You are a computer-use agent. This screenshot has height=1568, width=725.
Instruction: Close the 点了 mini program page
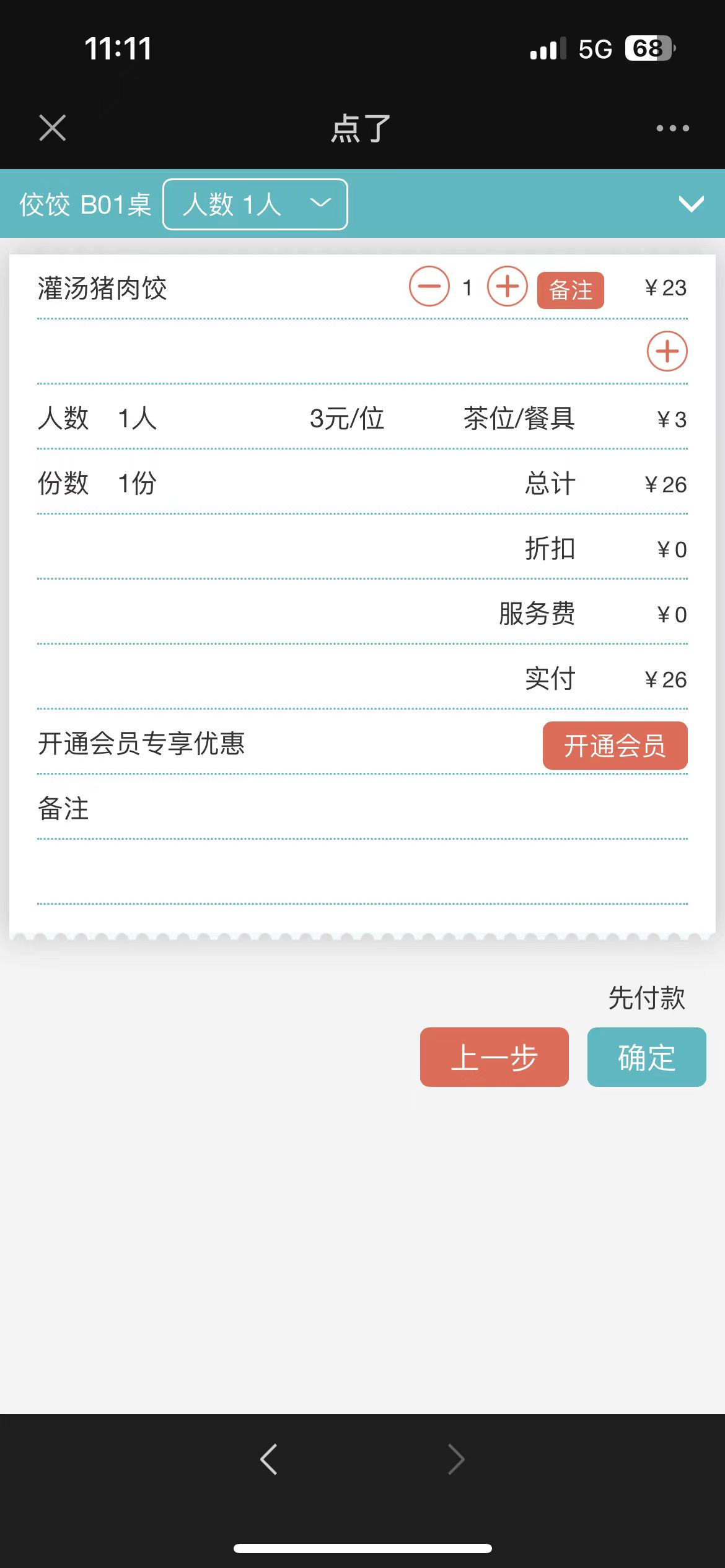pyautogui.click(x=53, y=128)
